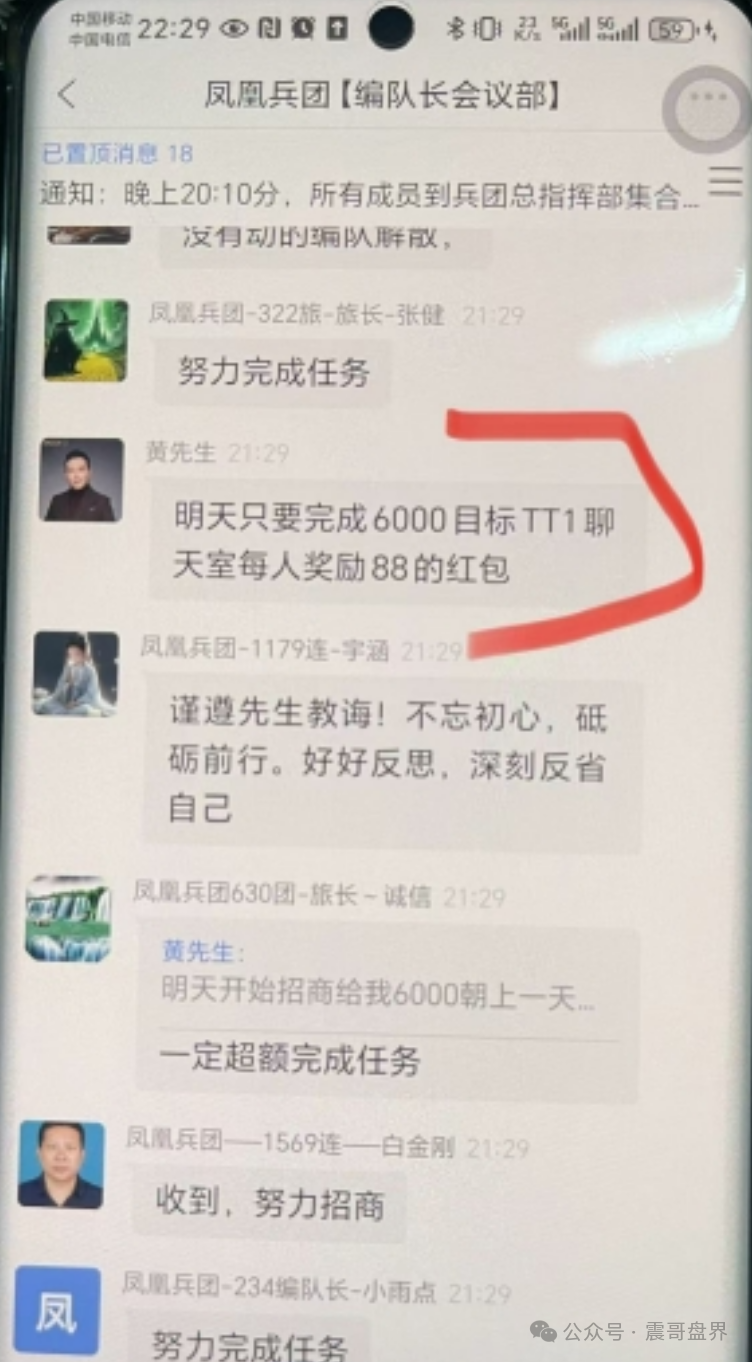The width and height of the screenshot is (752, 1362).
Task: Go back from the group chat
Action: [x=67, y=95]
